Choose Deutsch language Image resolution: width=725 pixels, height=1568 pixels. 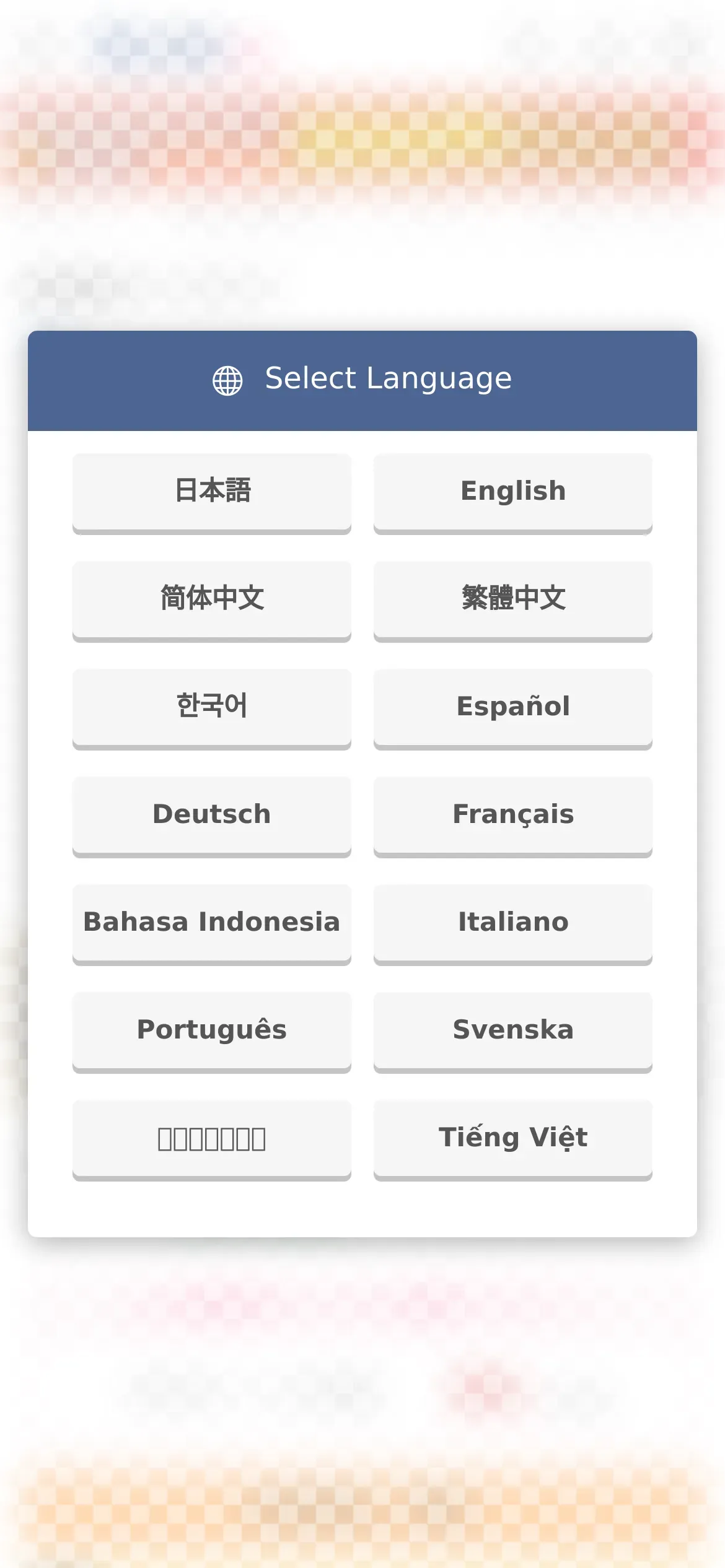212,816
